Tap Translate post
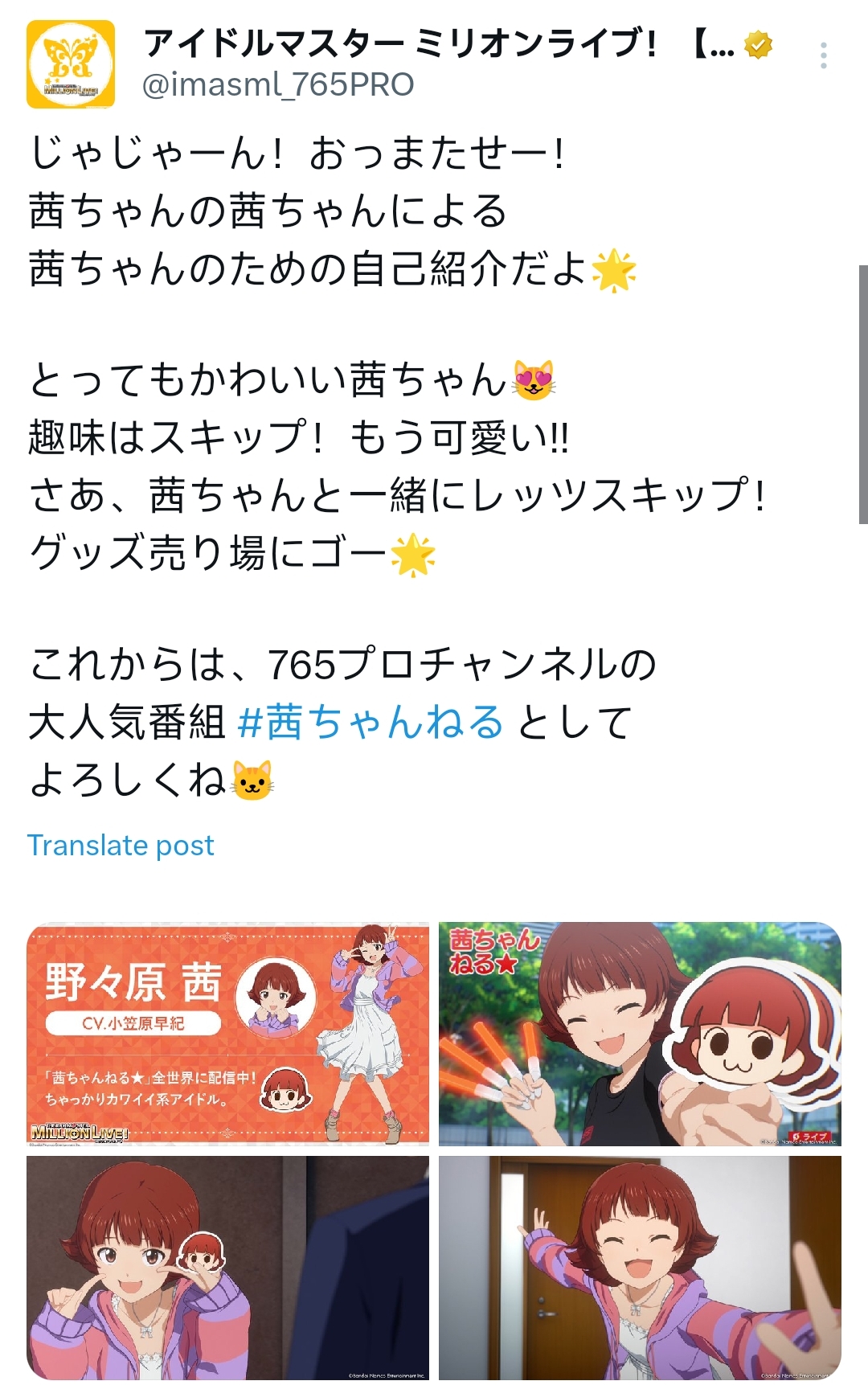 coord(121,845)
